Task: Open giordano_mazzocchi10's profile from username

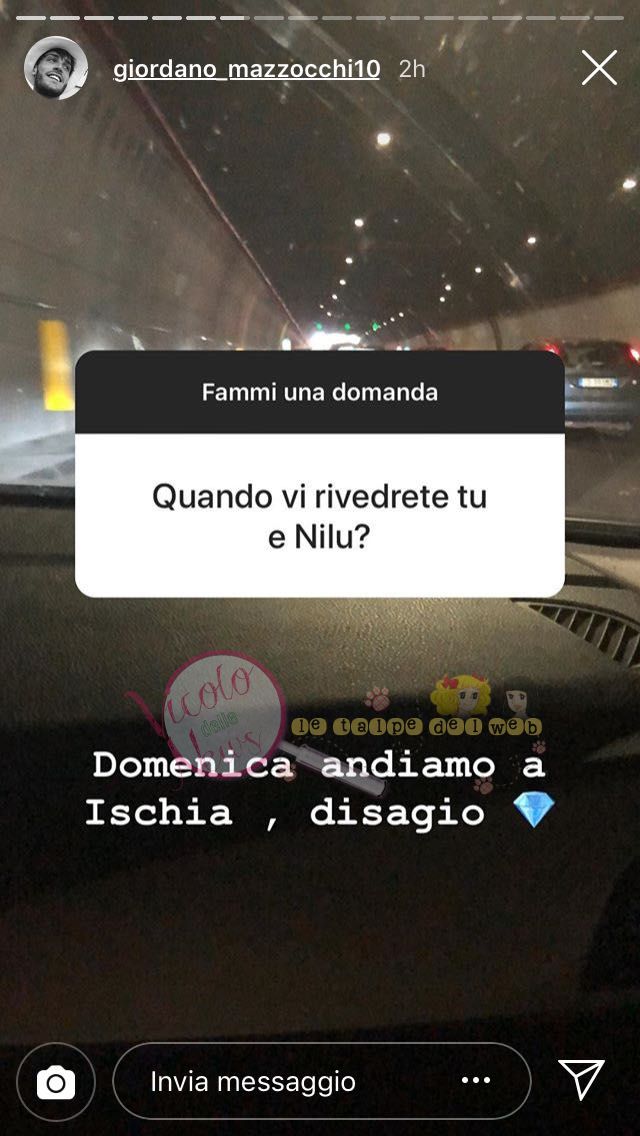Action: point(246,69)
